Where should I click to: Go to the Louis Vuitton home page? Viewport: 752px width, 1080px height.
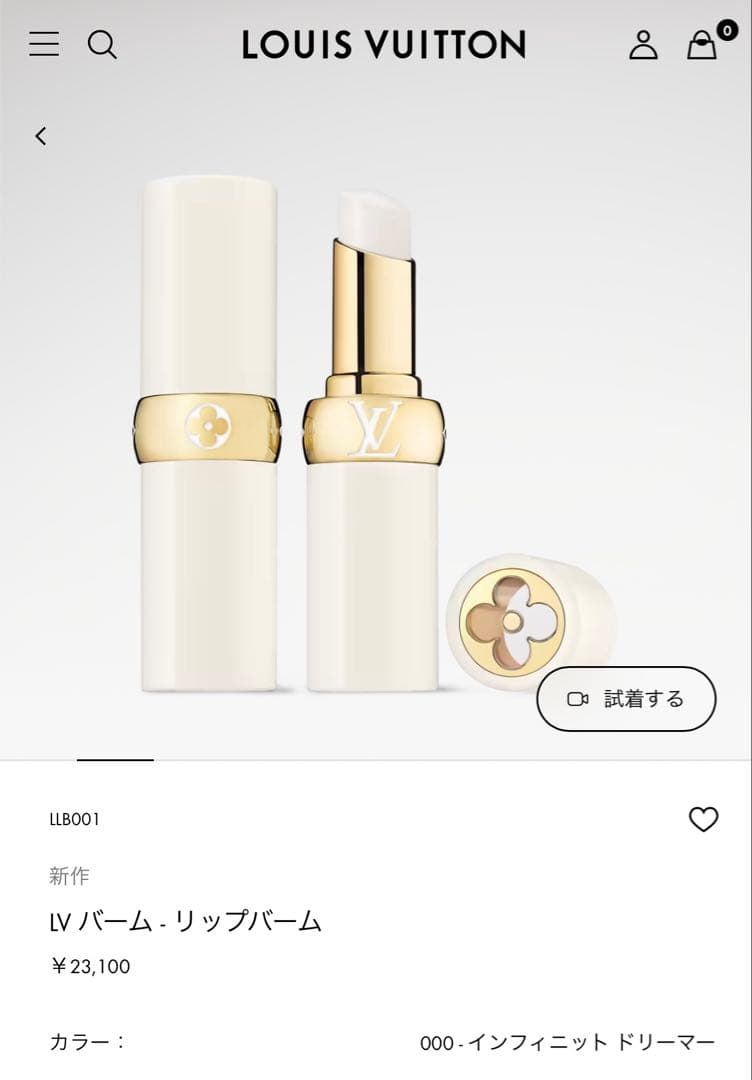(383, 45)
